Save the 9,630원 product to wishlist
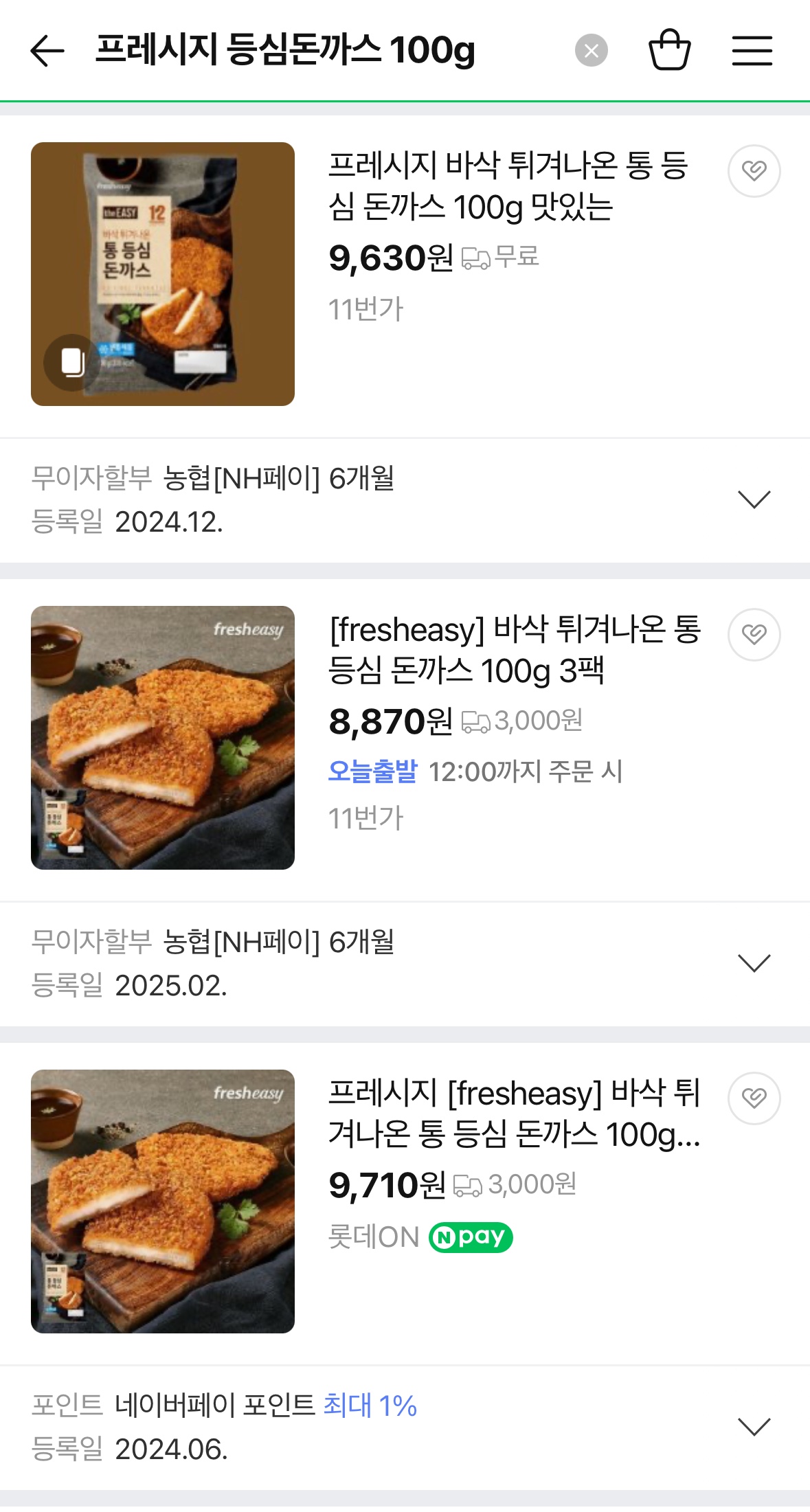The image size is (810, 1512). click(754, 171)
